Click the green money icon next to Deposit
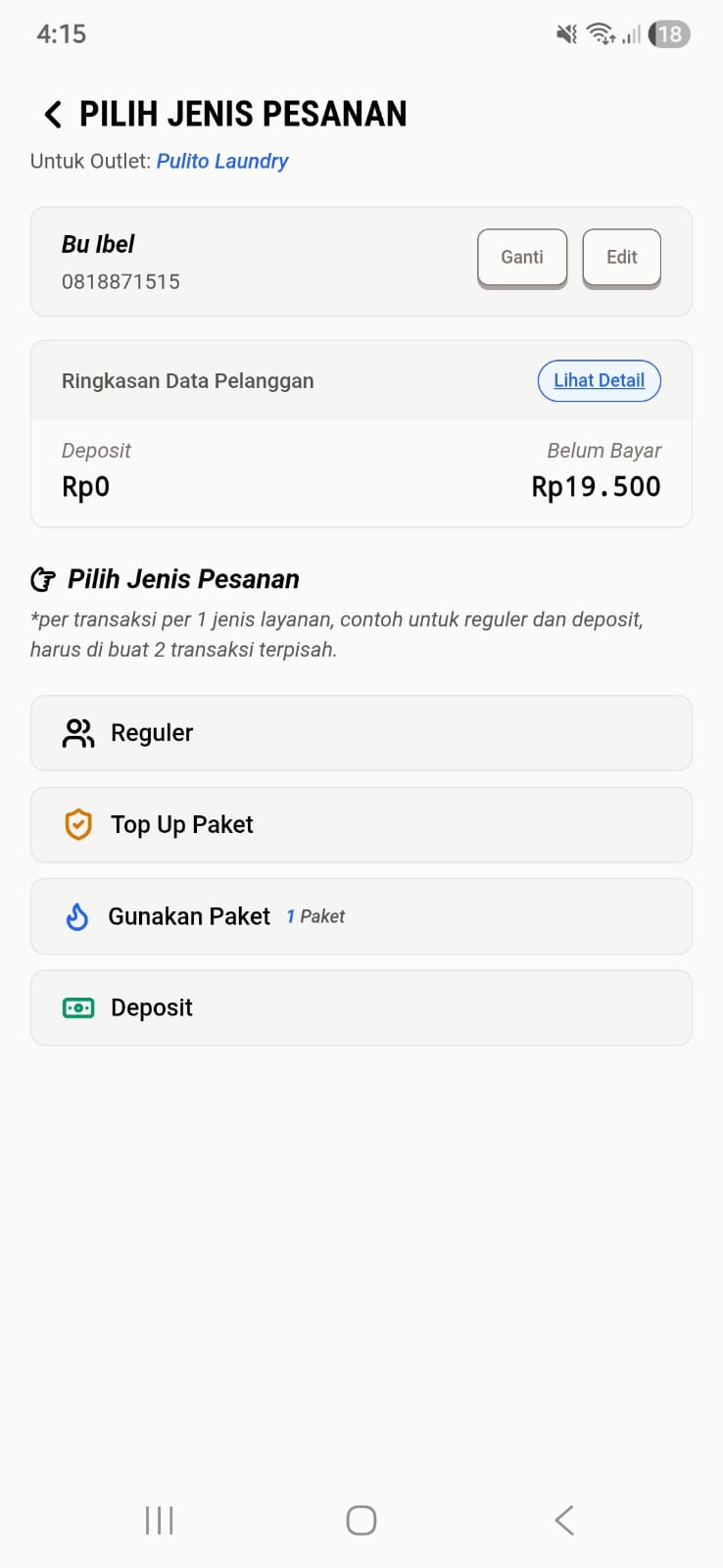 [x=78, y=1007]
